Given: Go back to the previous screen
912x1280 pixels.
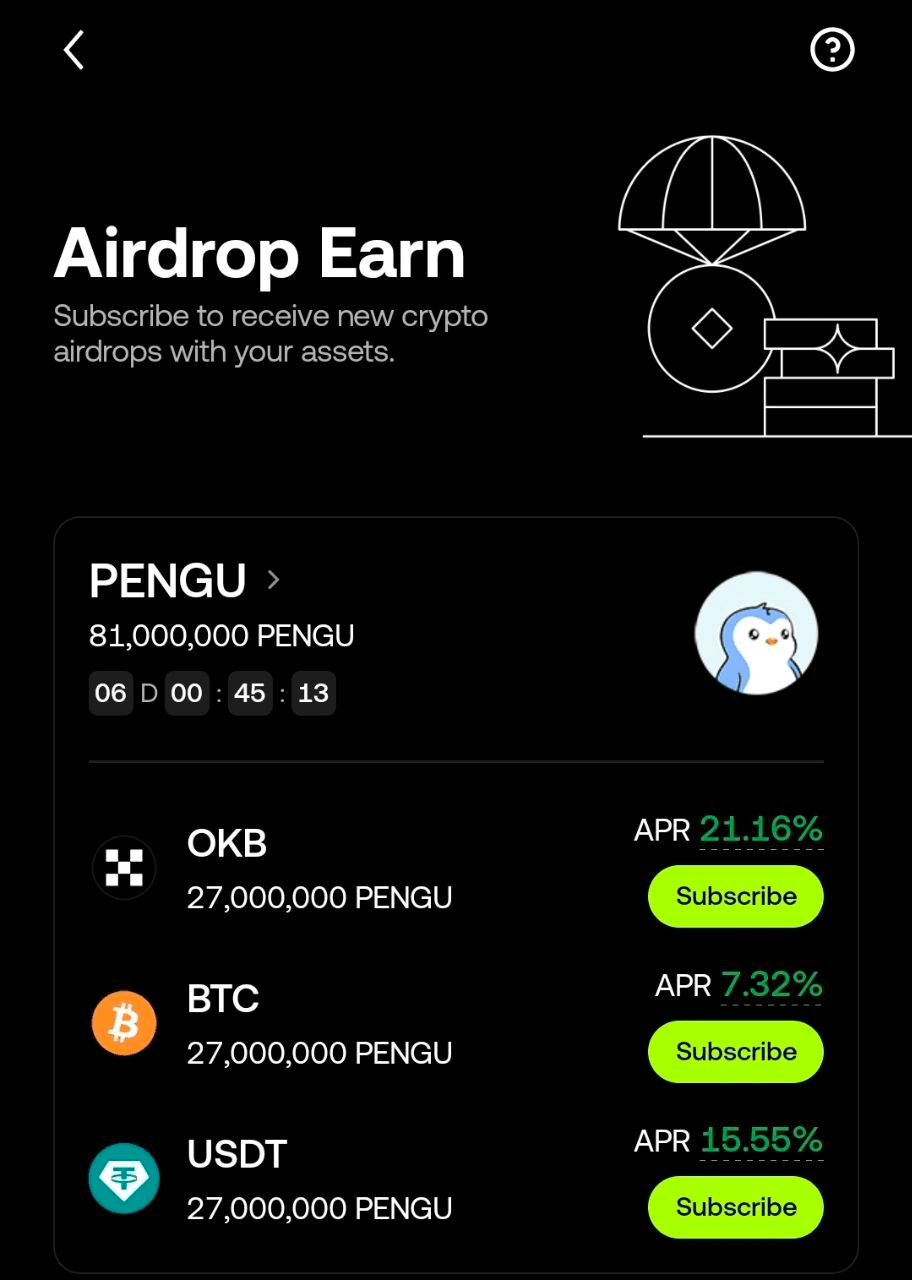Looking at the screenshot, I should pyautogui.click(x=74, y=50).
